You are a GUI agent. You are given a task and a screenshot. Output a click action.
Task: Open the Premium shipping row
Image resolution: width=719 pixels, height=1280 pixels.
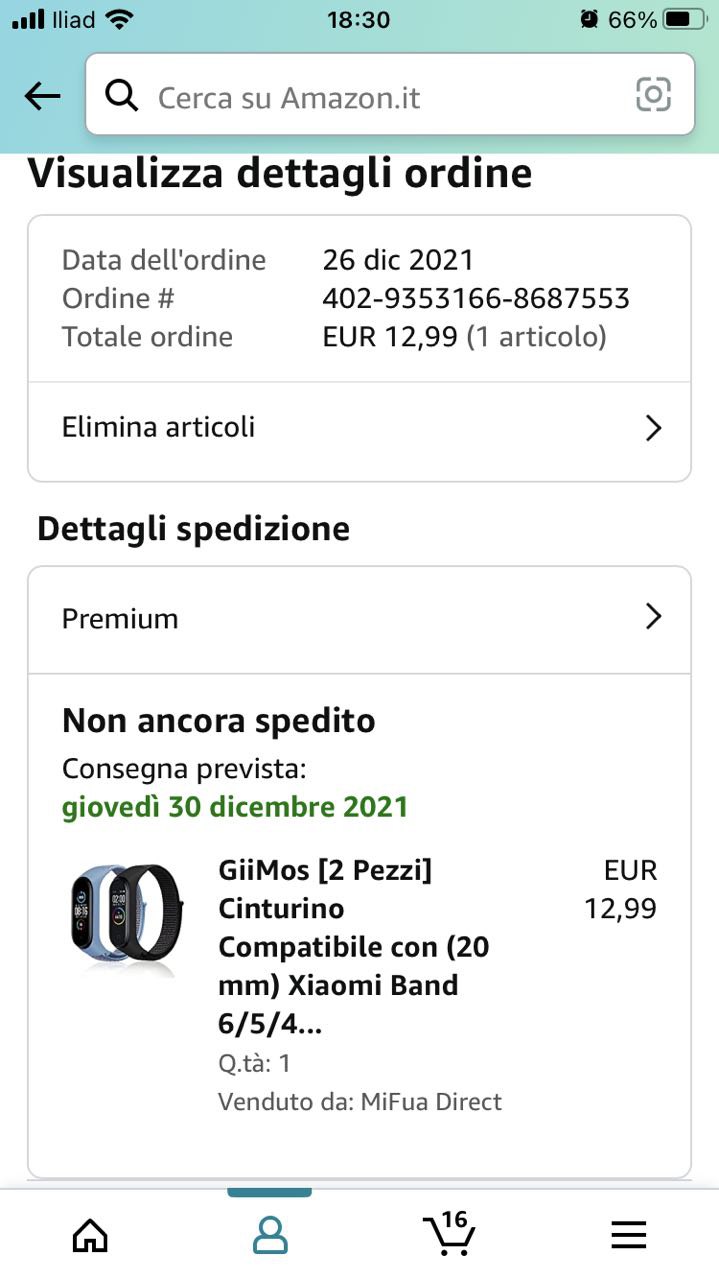(x=359, y=618)
